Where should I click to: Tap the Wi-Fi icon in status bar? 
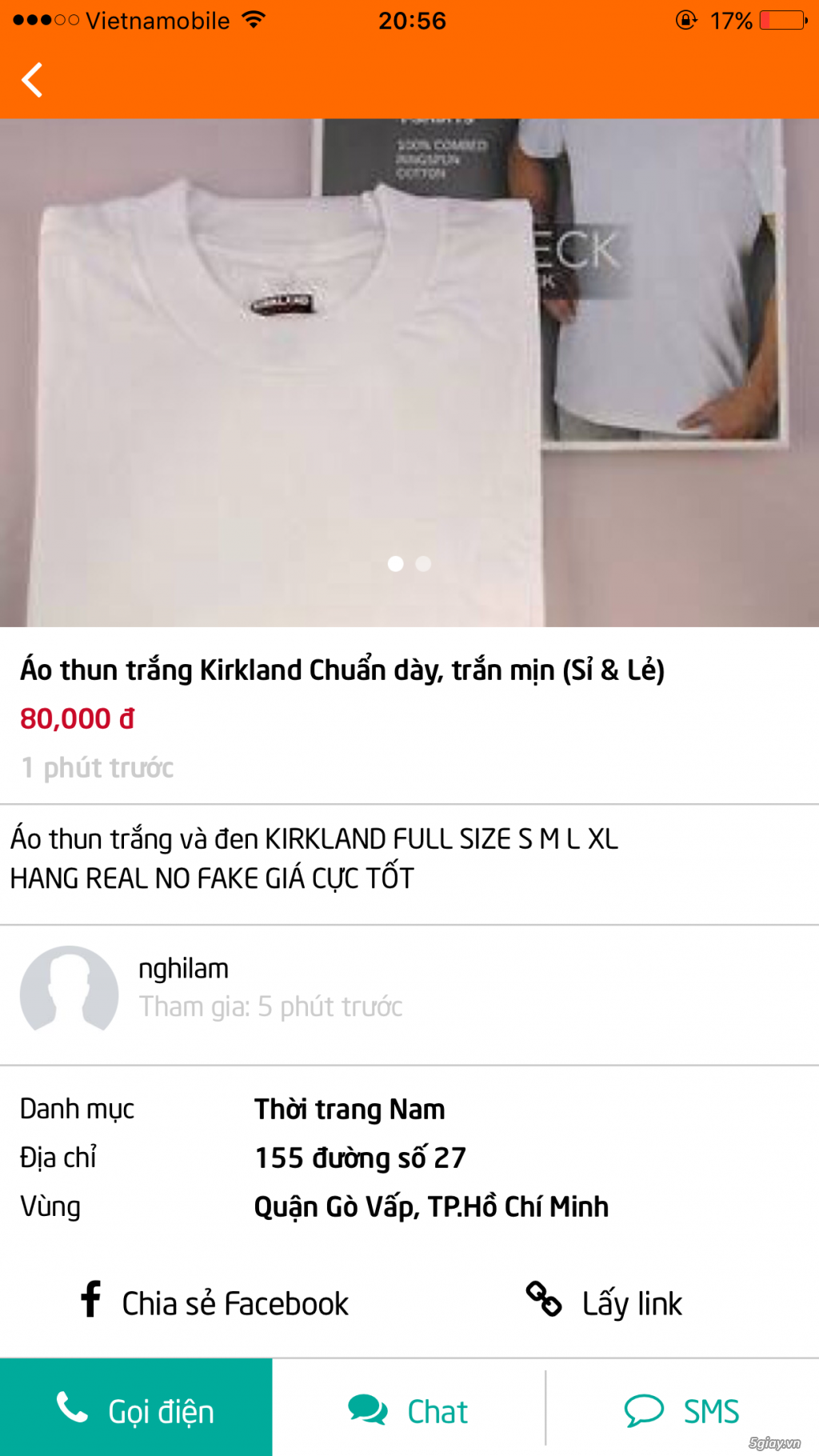pos(254,20)
